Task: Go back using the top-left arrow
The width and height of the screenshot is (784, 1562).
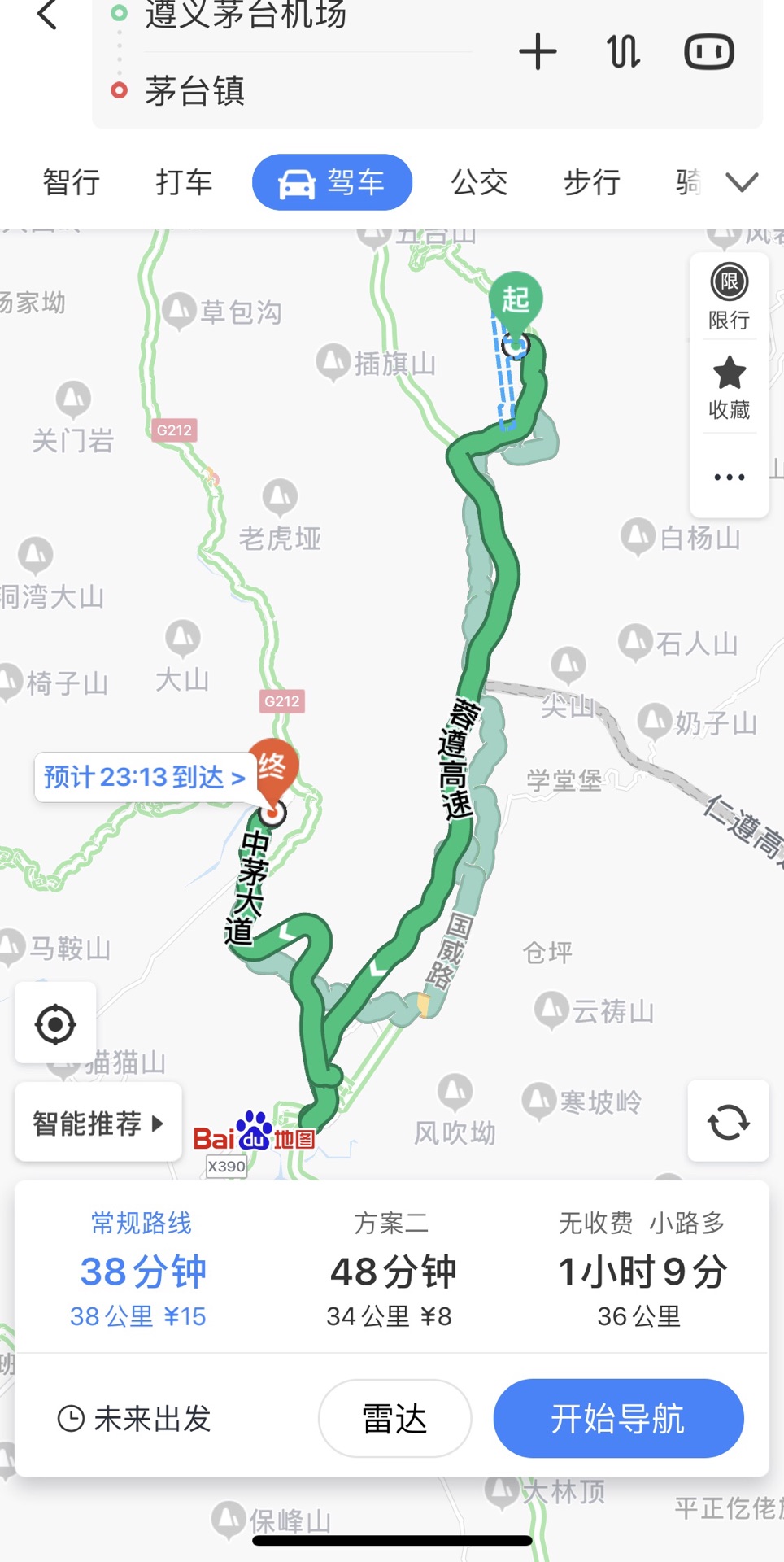Action: click(48, 15)
